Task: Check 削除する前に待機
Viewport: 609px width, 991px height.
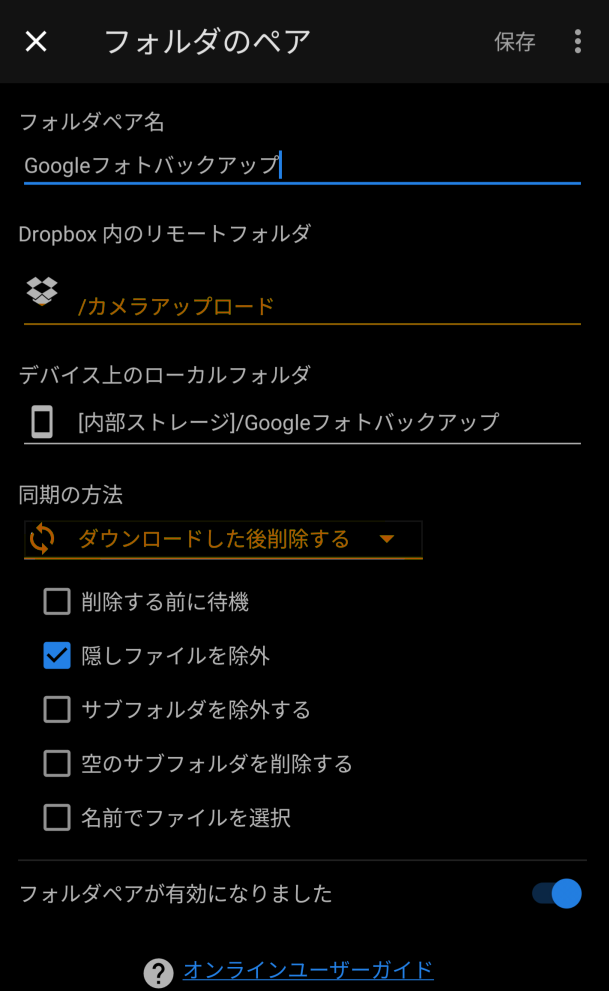Action: click(57, 602)
